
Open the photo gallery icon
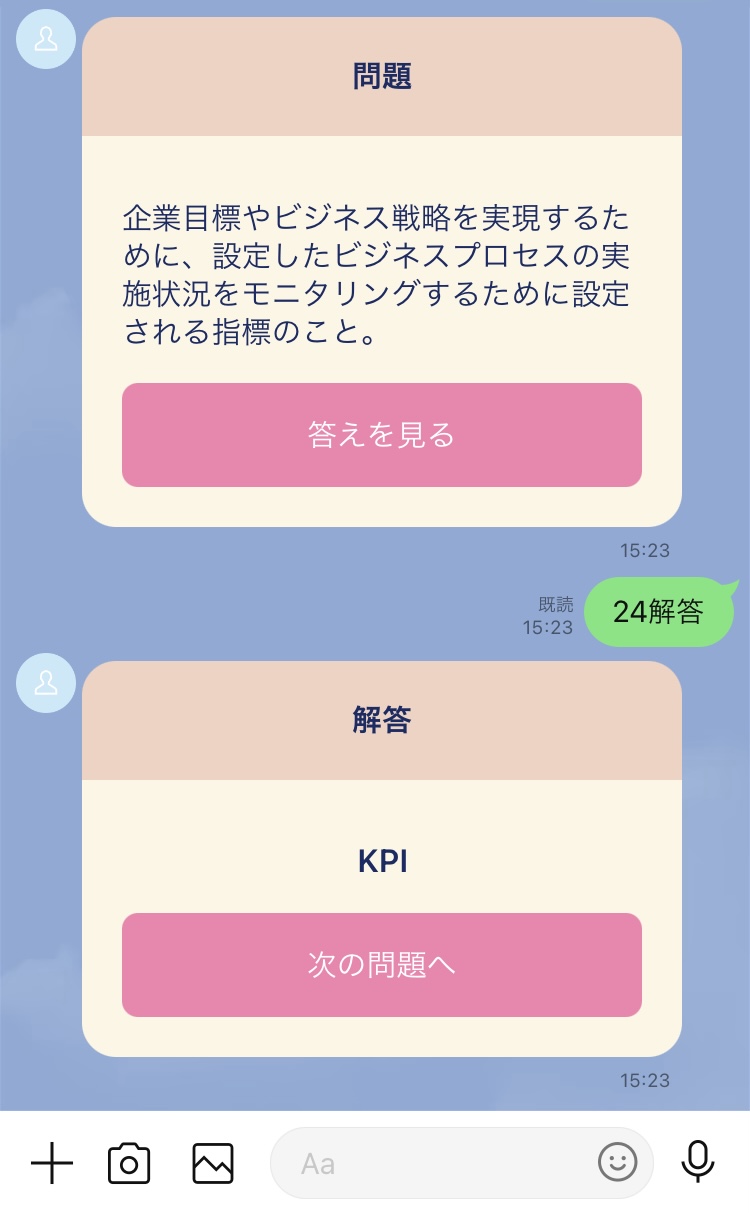(x=213, y=1163)
